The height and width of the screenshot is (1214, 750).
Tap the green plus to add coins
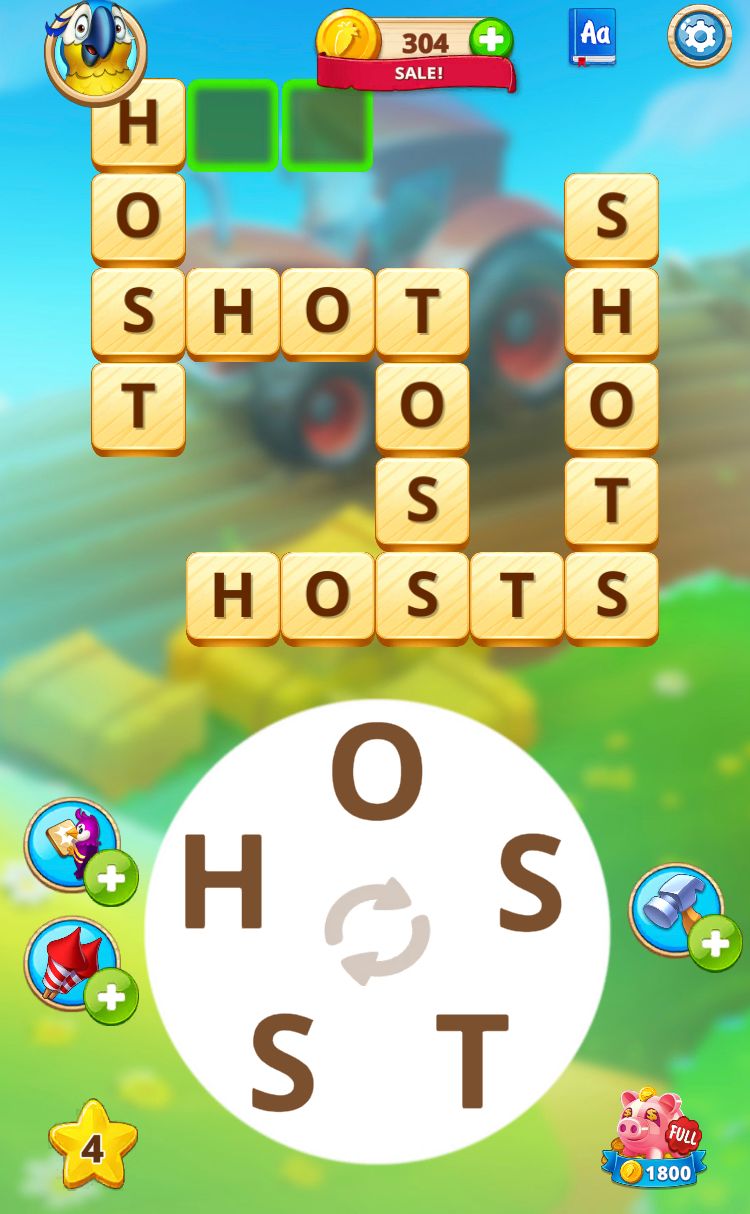491,40
